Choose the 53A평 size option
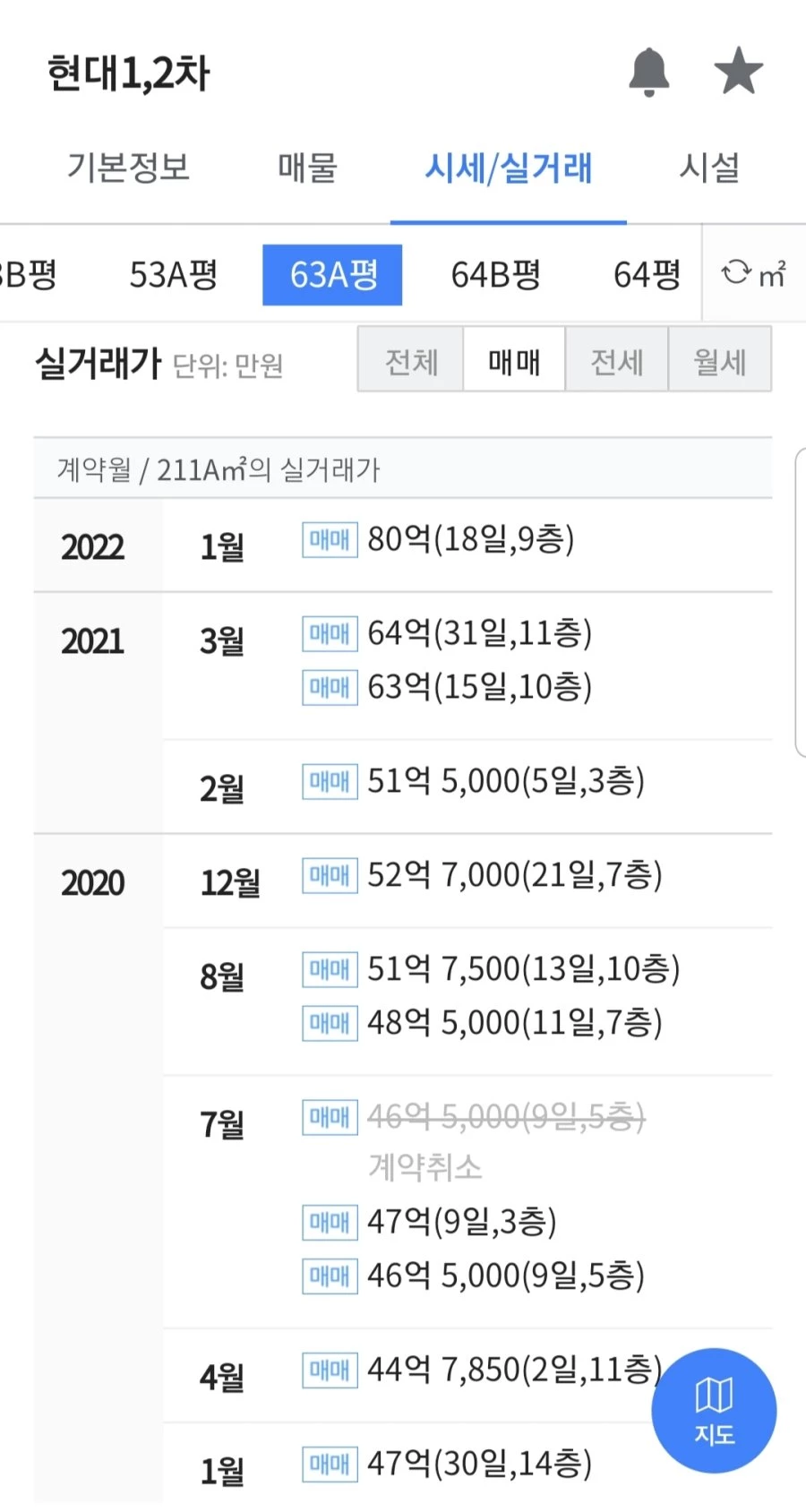806x1512 pixels. (x=170, y=274)
